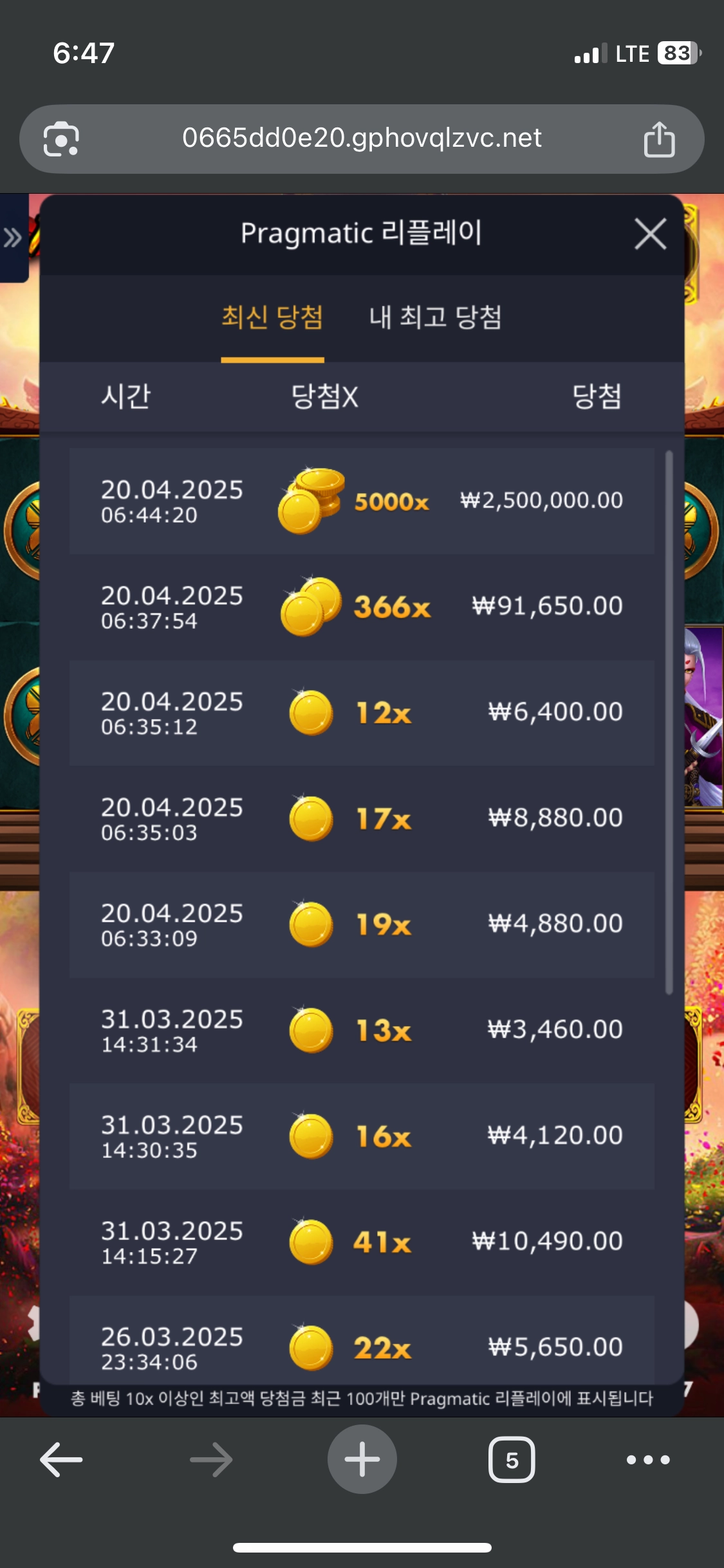The image size is (724, 1568).
Task: Open the lens search icon in address bar
Action: click(x=61, y=139)
